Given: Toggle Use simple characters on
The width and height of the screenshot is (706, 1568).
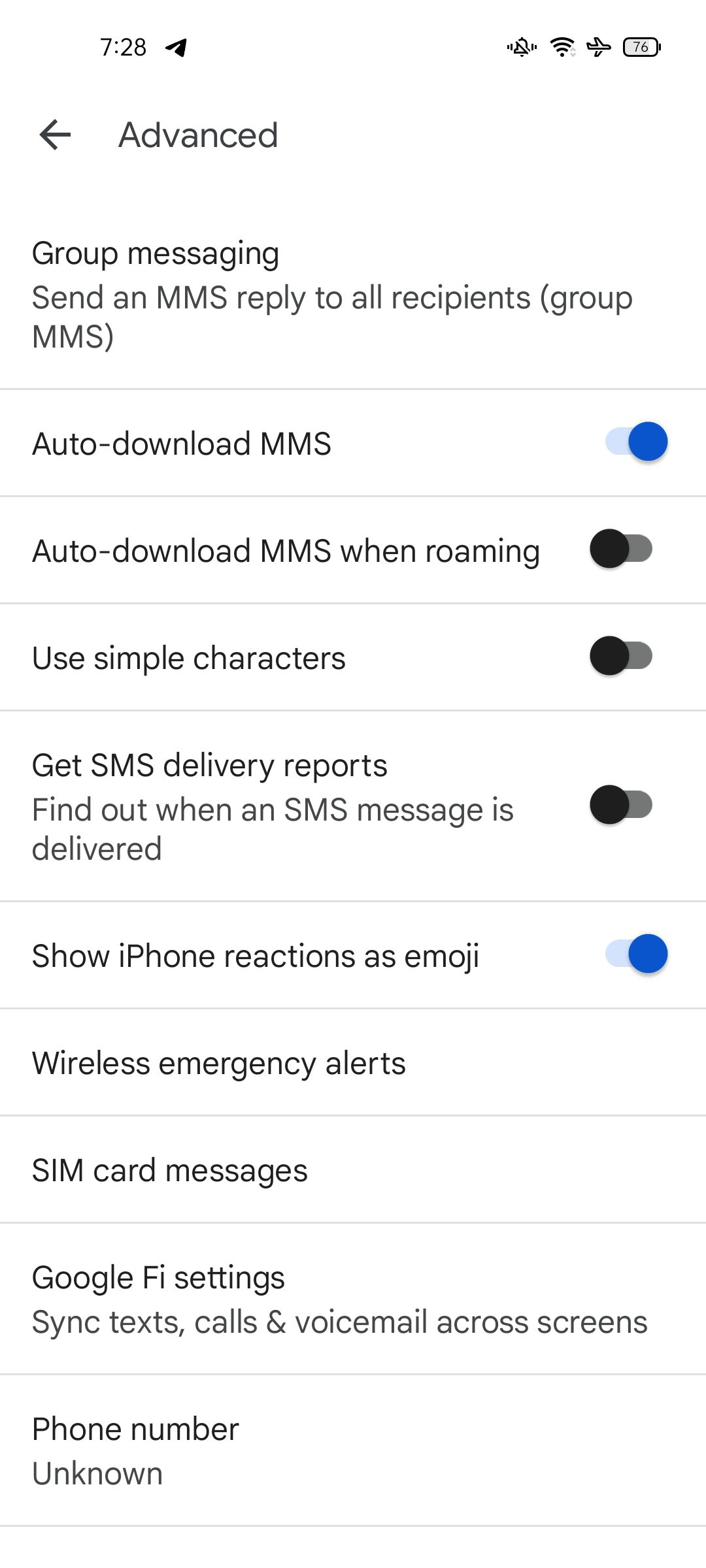Looking at the screenshot, I should [x=621, y=656].
